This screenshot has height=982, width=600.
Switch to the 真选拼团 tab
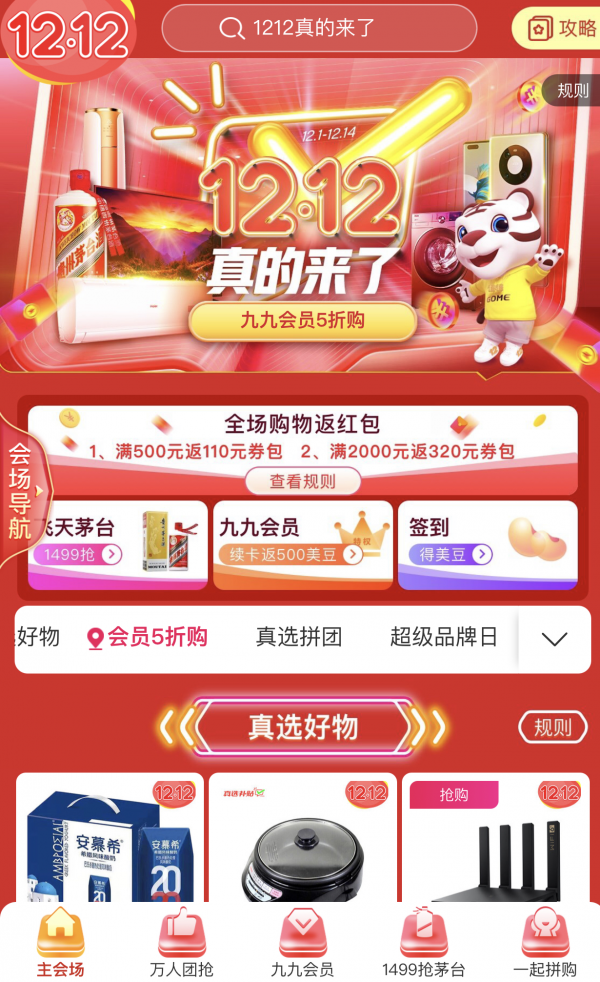pyautogui.click(x=298, y=637)
